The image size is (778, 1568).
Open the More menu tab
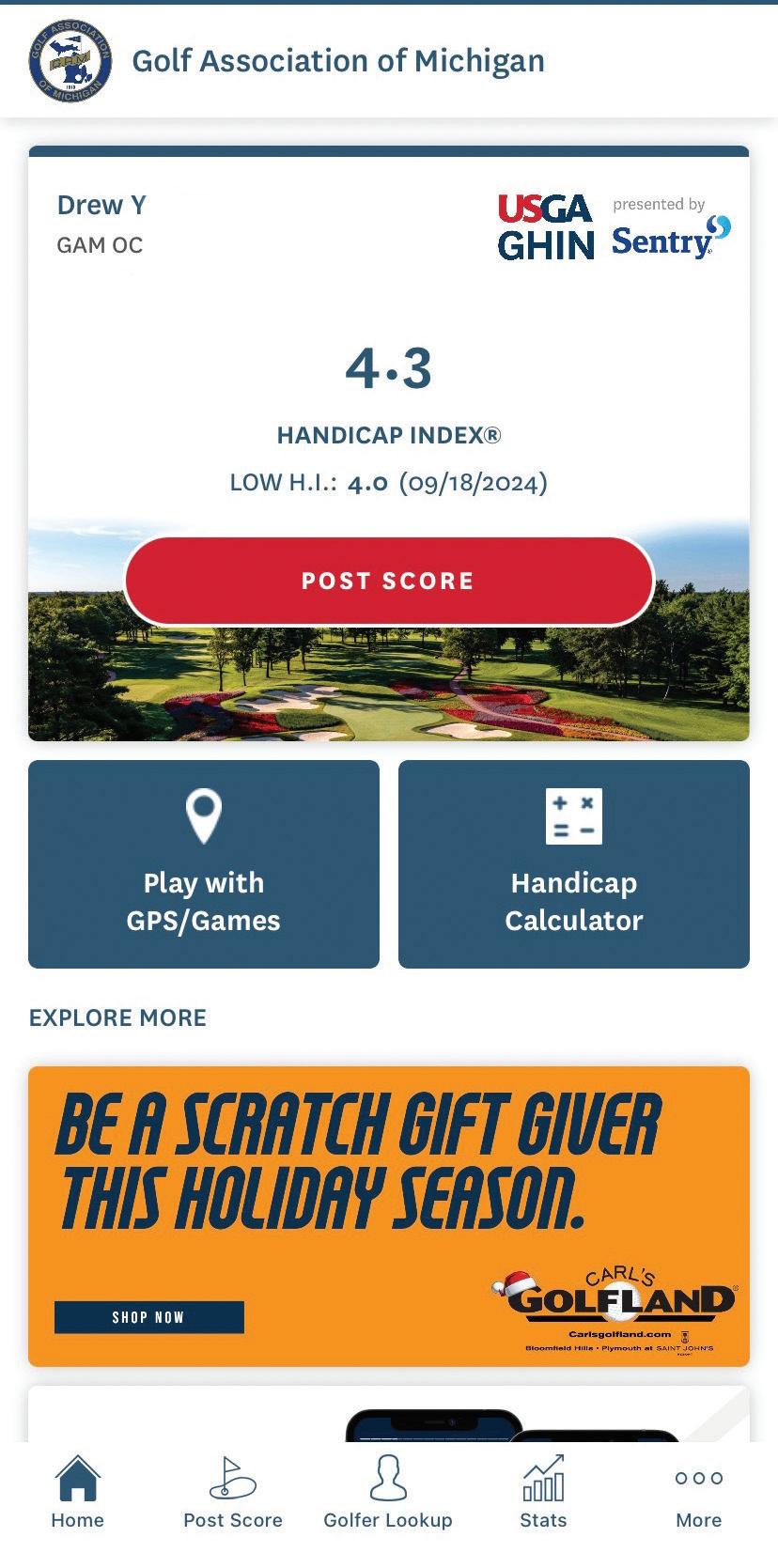click(x=698, y=1493)
